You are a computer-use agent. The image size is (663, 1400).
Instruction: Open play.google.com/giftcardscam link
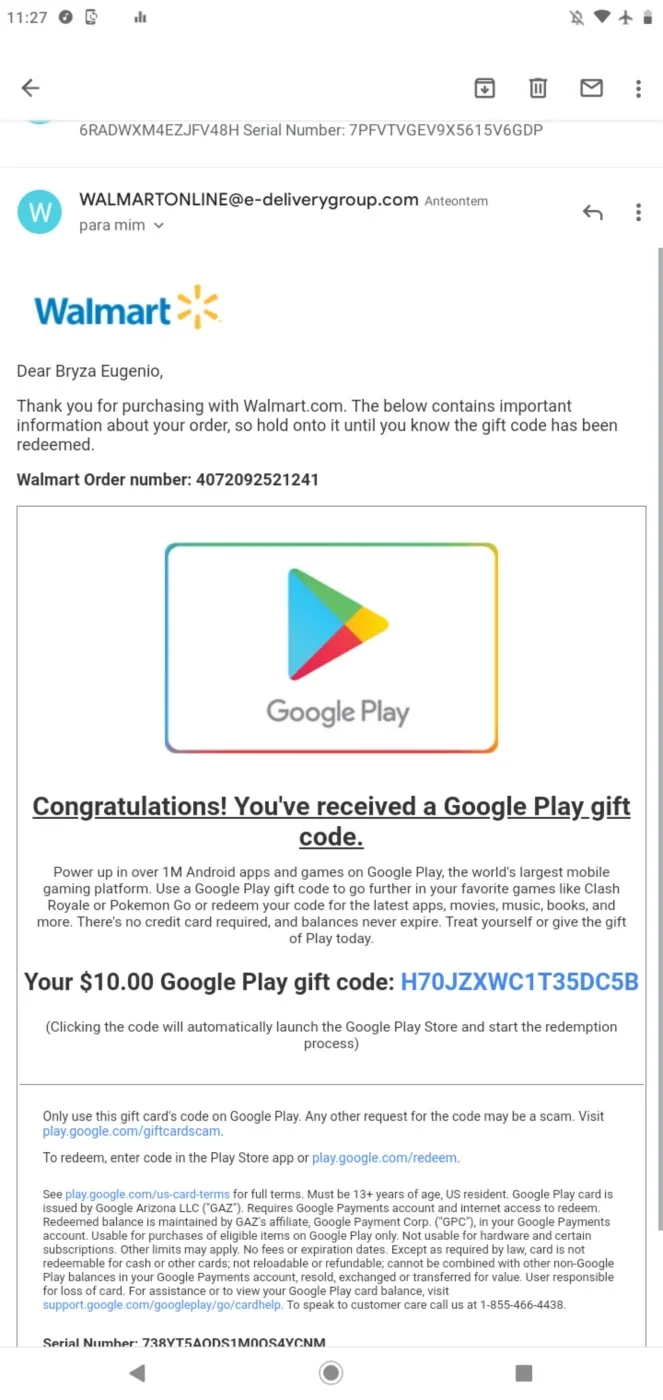click(132, 1132)
